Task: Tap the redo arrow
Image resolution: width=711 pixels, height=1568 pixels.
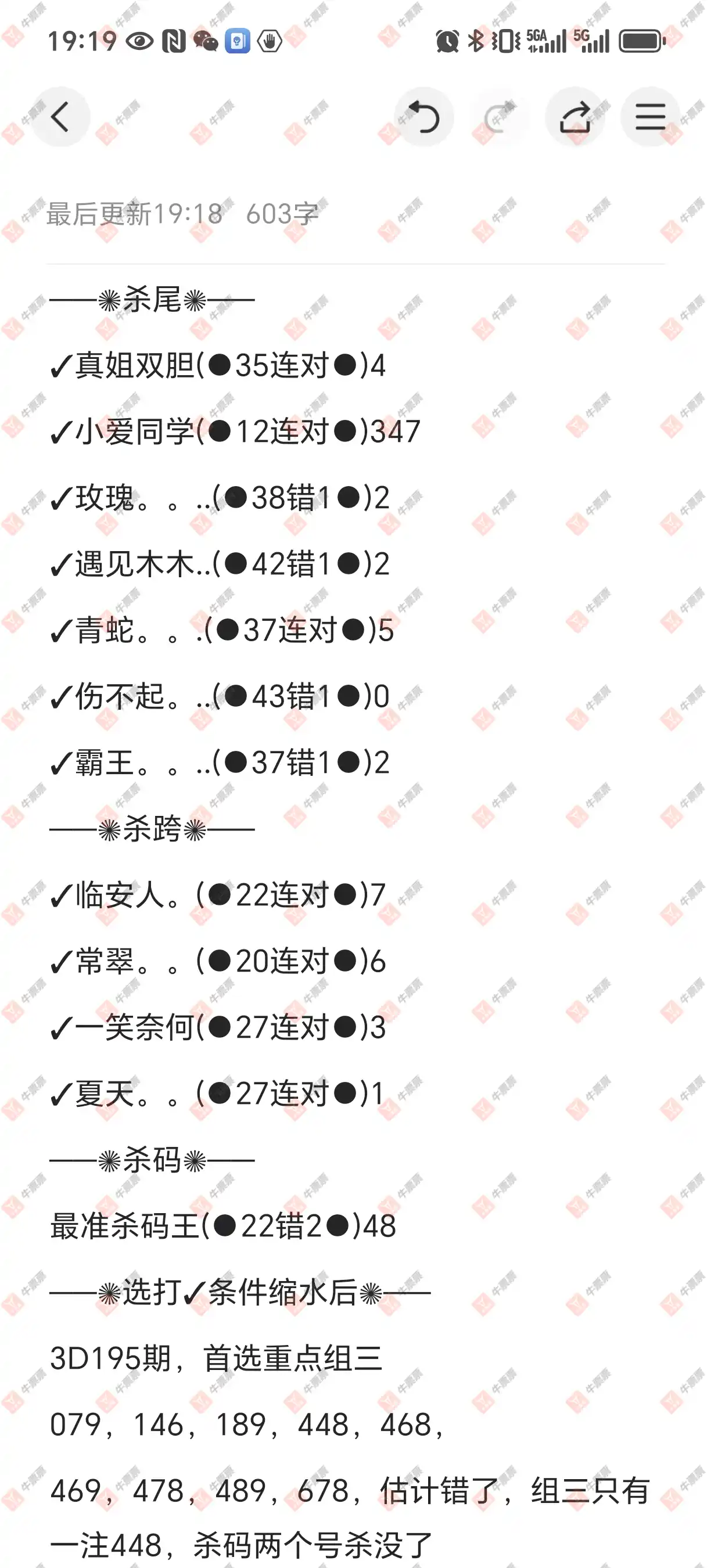Action: tap(499, 117)
